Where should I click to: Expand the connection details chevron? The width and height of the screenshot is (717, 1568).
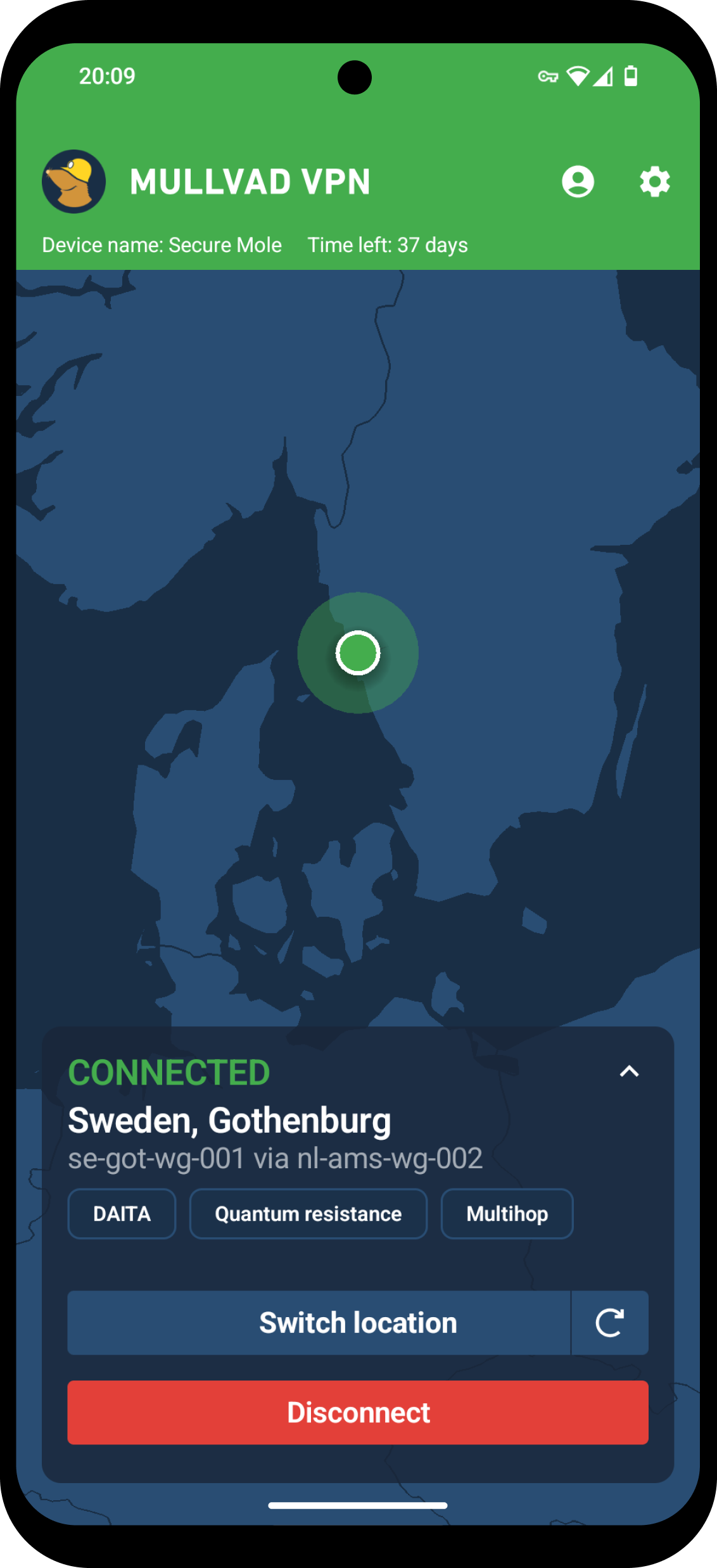629,1071
